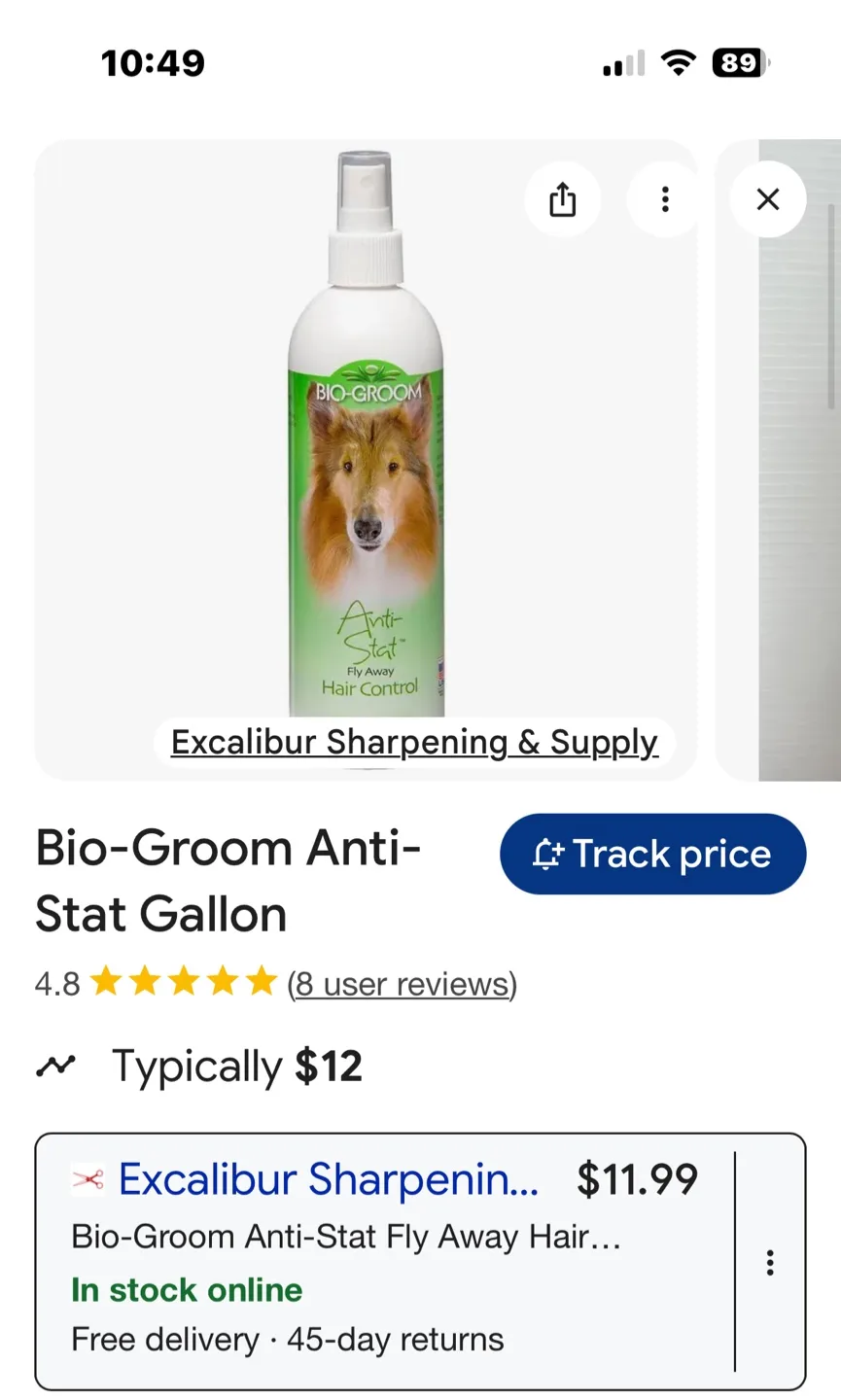Open the three-dot overflow menu near share
The image size is (841, 1400).
point(665,199)
